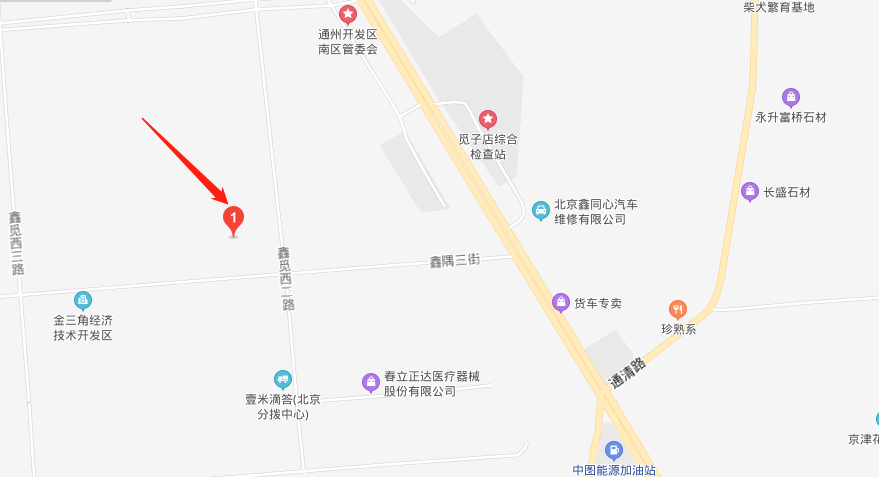Select the 觅子店综合检查站 marker

tap(488, 118)
